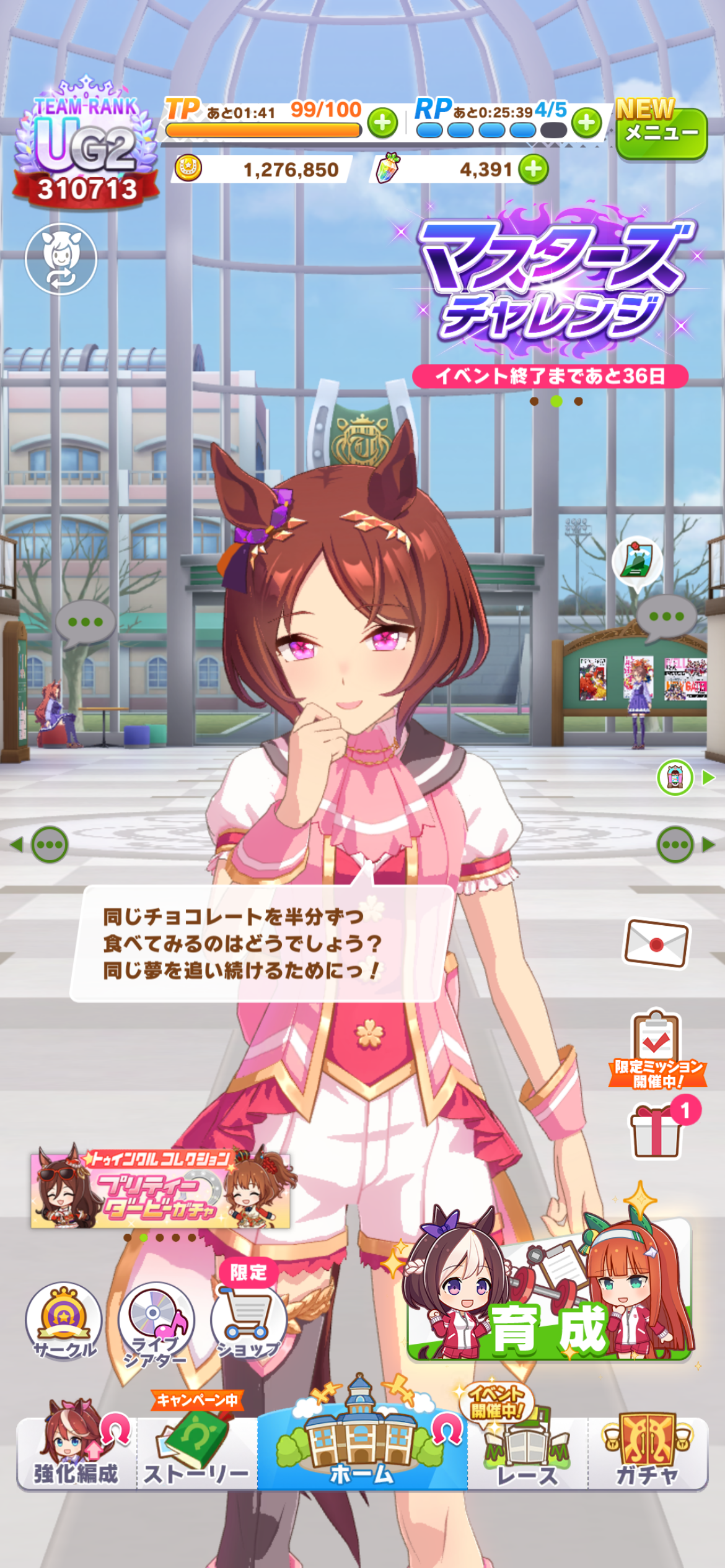Open the TEAM RANK UG2 badge

click(86, 146)
